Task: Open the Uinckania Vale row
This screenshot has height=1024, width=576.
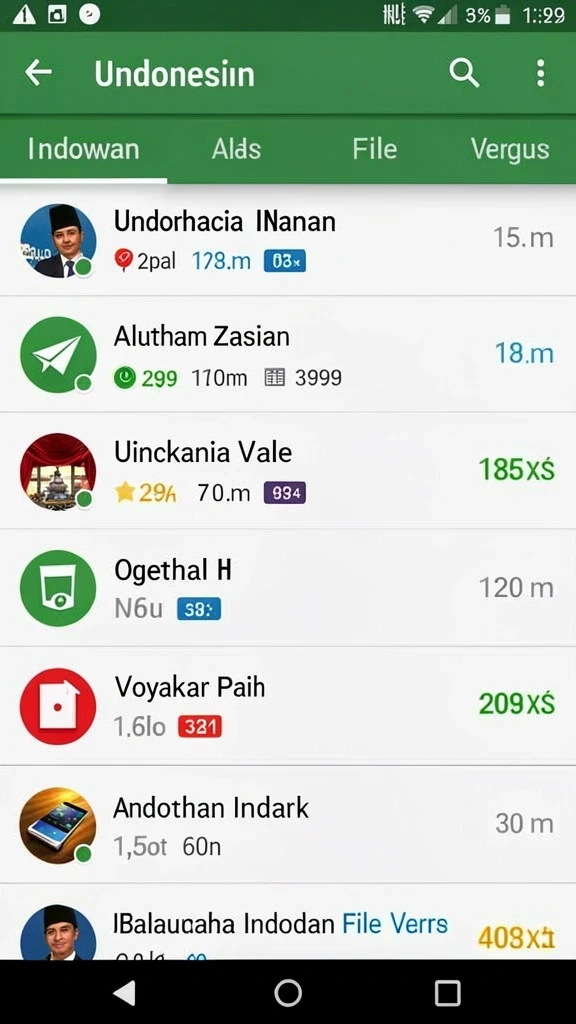Action: coord(288,471)
